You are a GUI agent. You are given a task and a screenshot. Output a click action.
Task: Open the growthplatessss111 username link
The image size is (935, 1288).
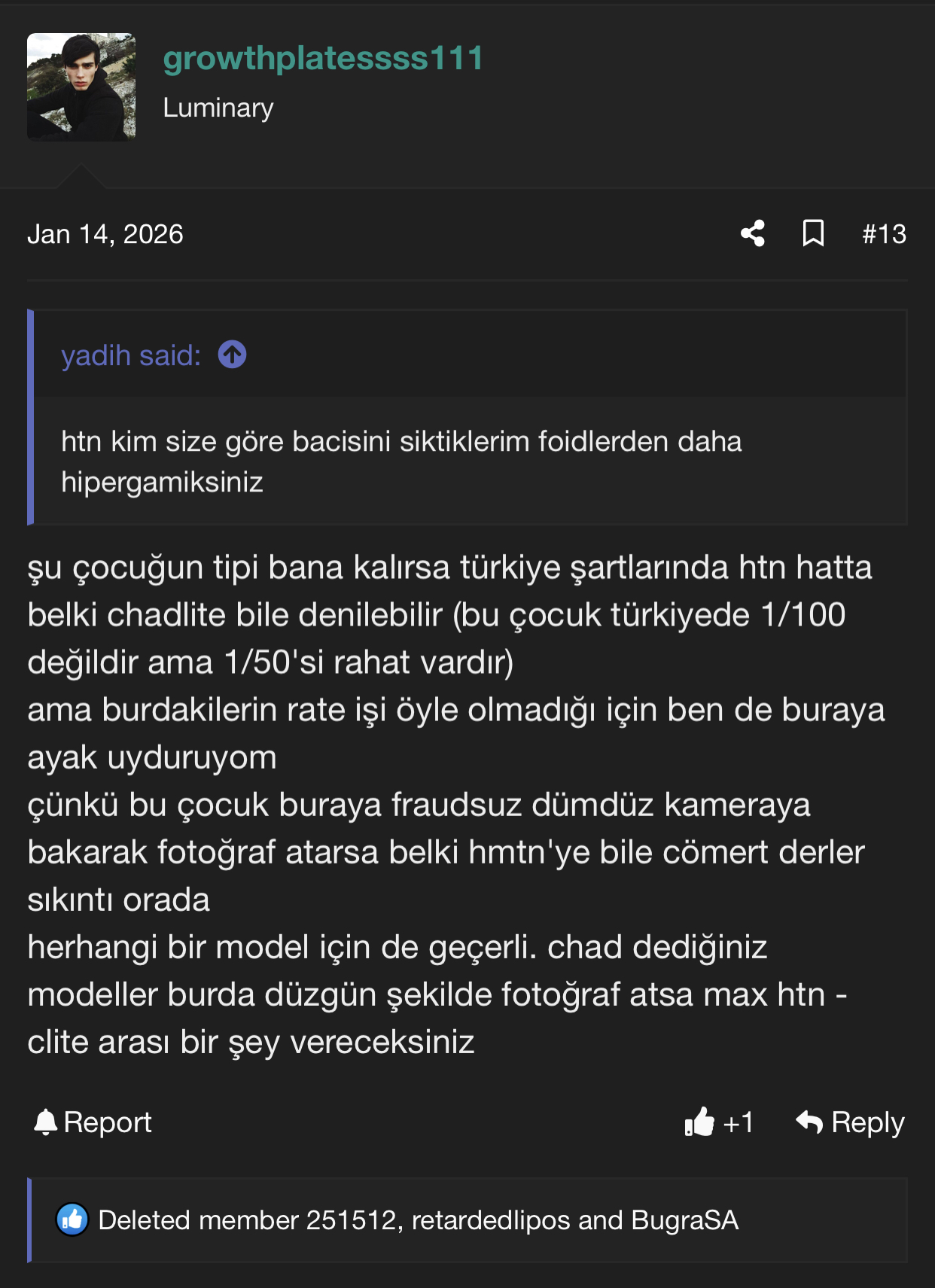click(323, 59)
